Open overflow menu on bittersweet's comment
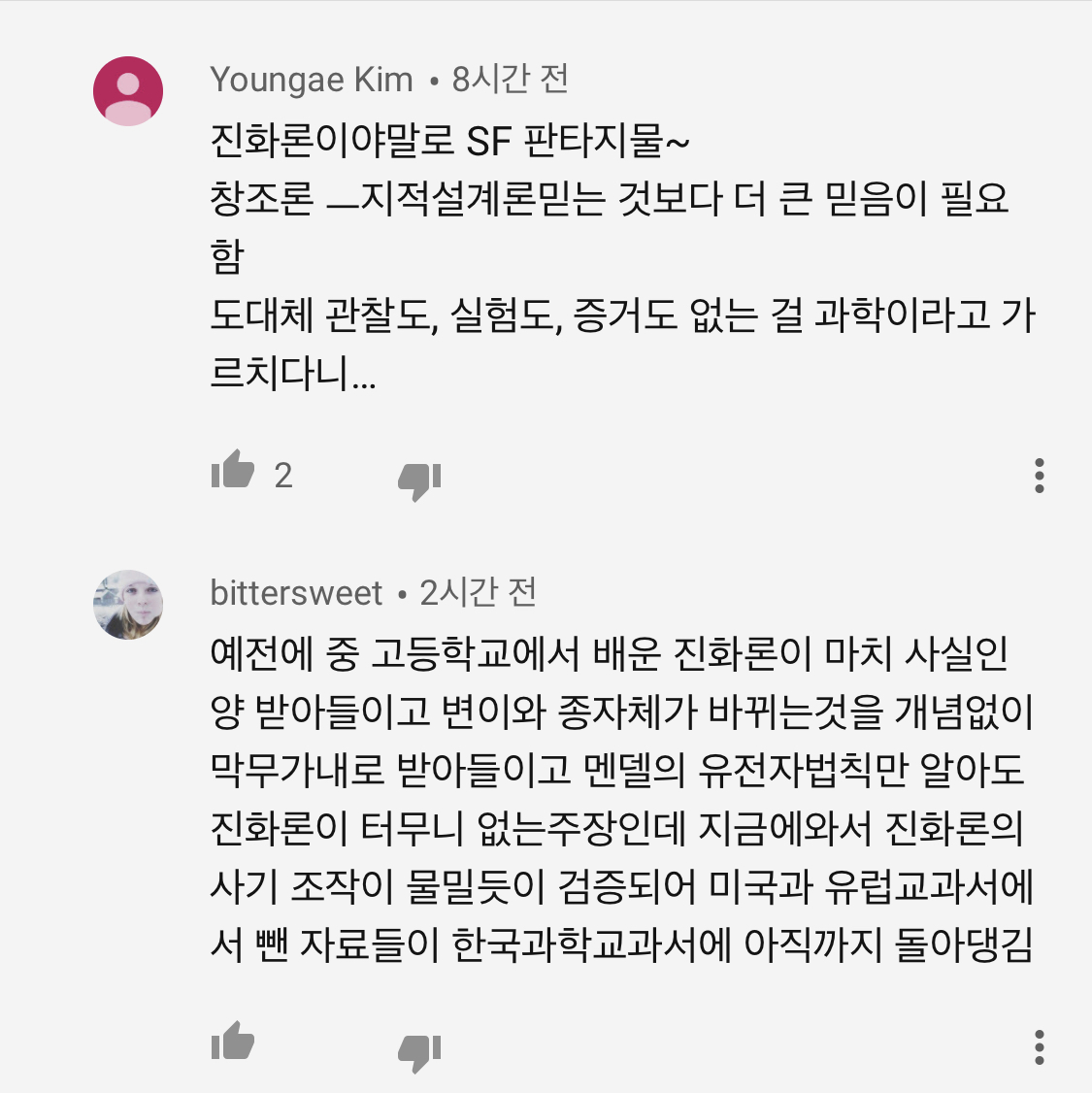Screen dimensions: 1092x1093 coord(1039,1047)
